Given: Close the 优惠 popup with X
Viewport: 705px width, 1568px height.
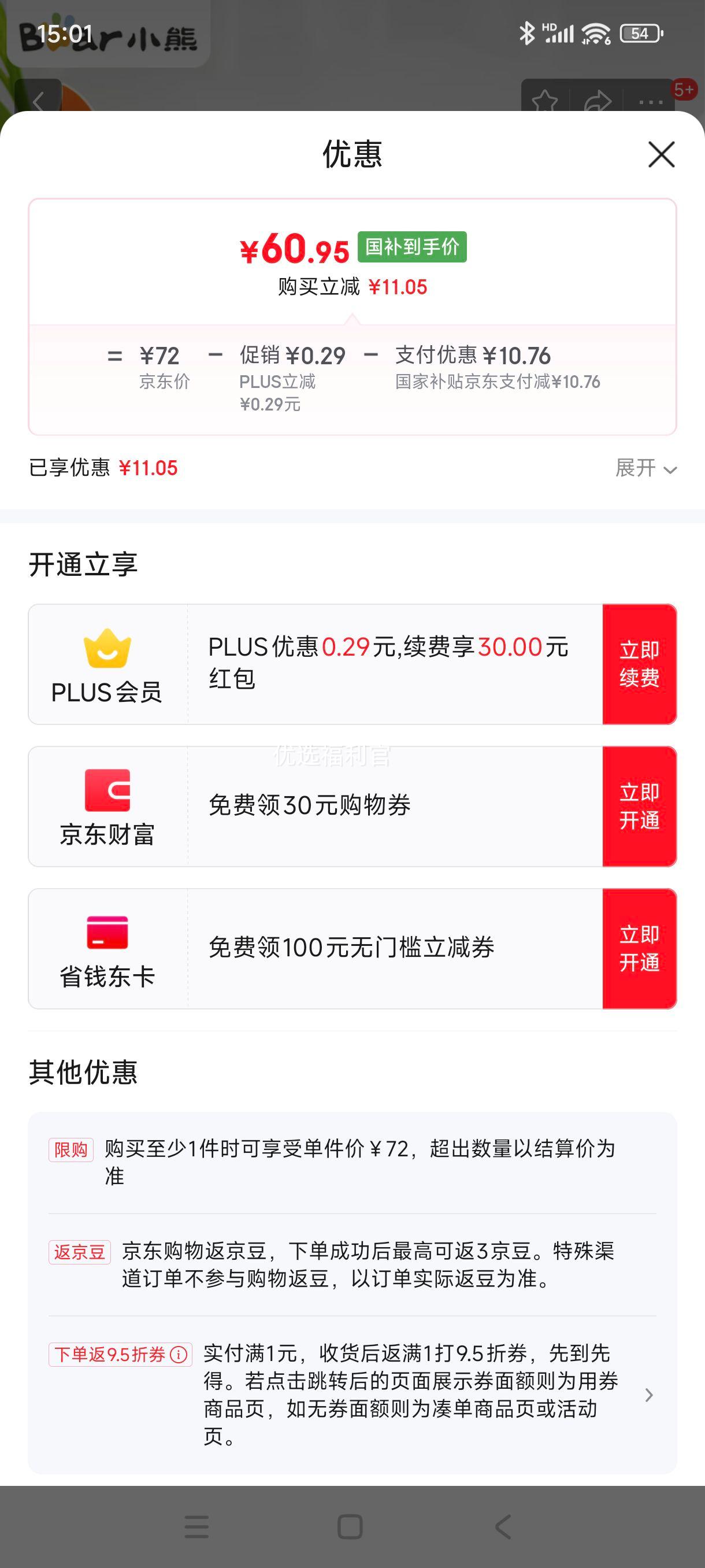Looking at the screenshot, I should click(x=663, y=155).
